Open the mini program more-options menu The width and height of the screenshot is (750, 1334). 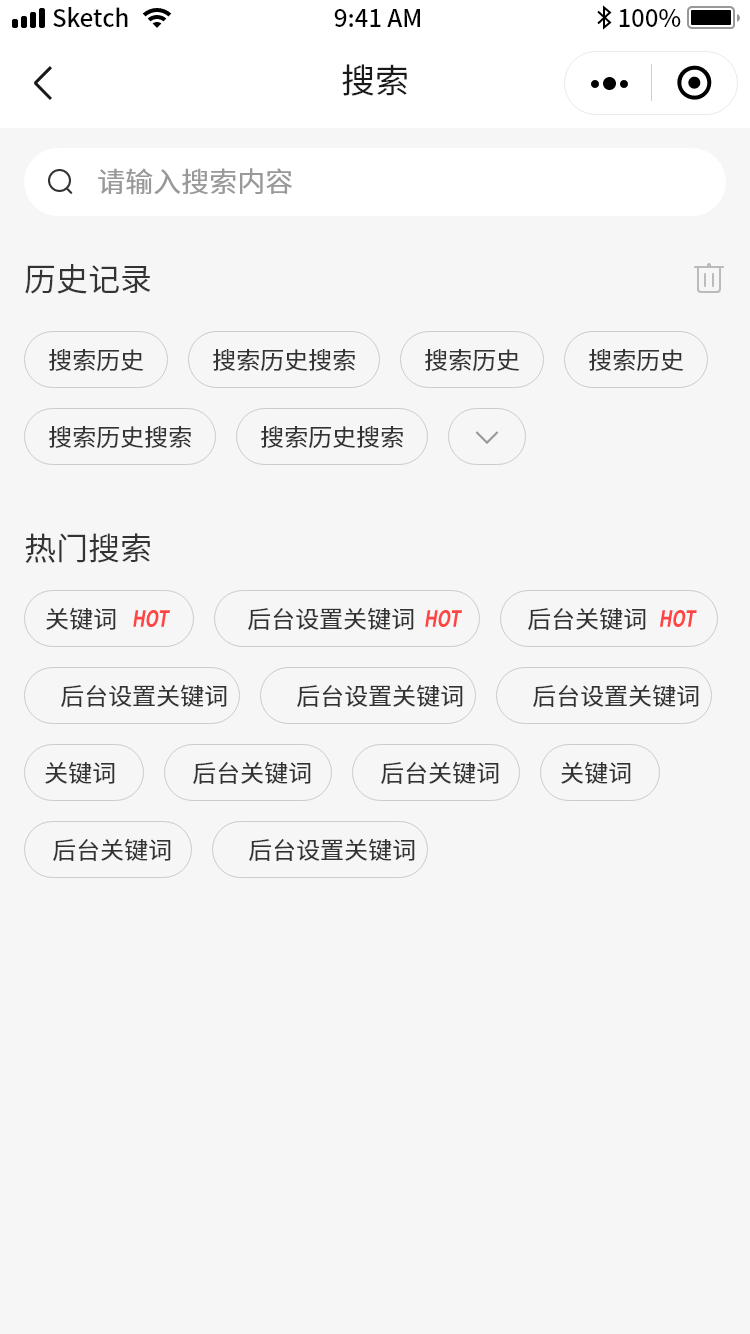pyautogui.click(x=609, y=83)
